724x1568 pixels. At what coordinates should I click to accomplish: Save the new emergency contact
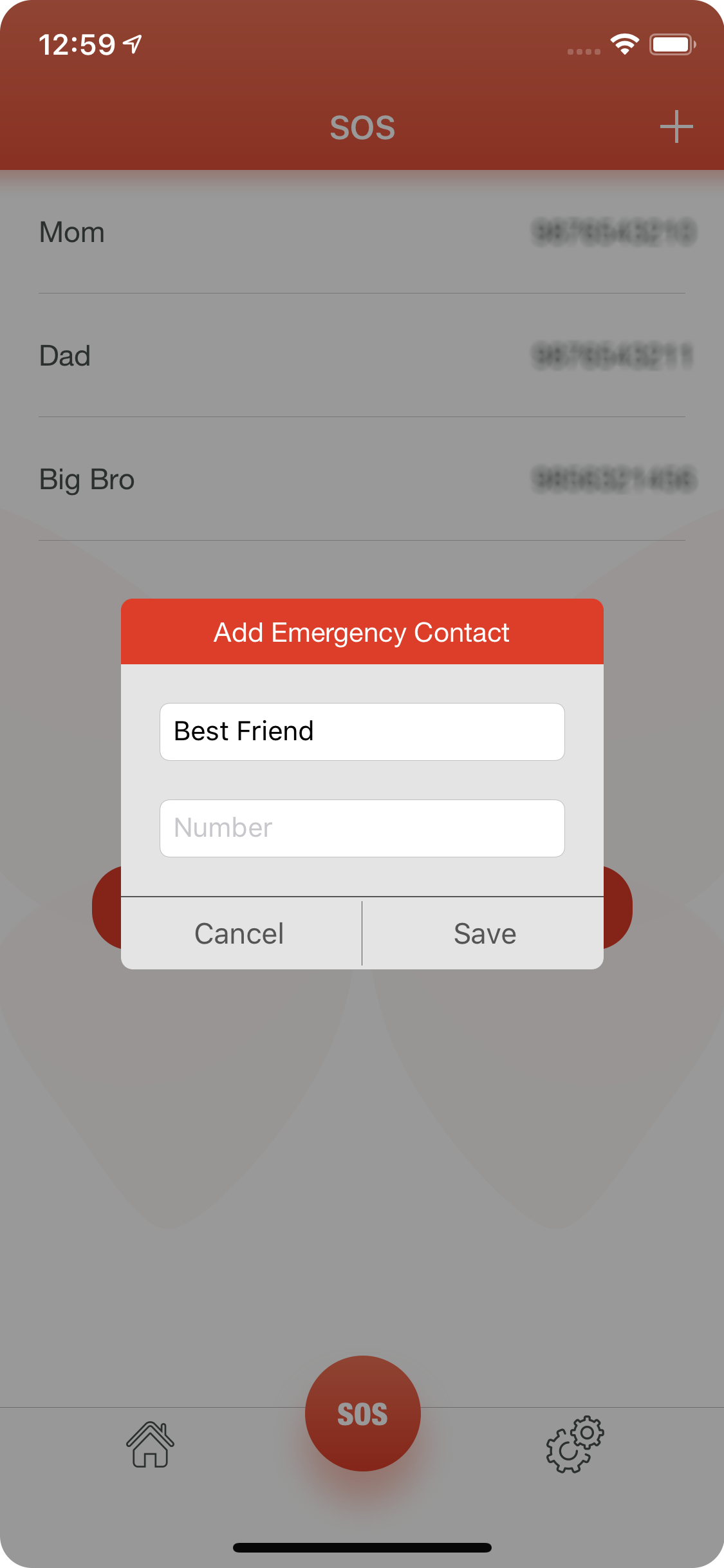click(484, 933)
